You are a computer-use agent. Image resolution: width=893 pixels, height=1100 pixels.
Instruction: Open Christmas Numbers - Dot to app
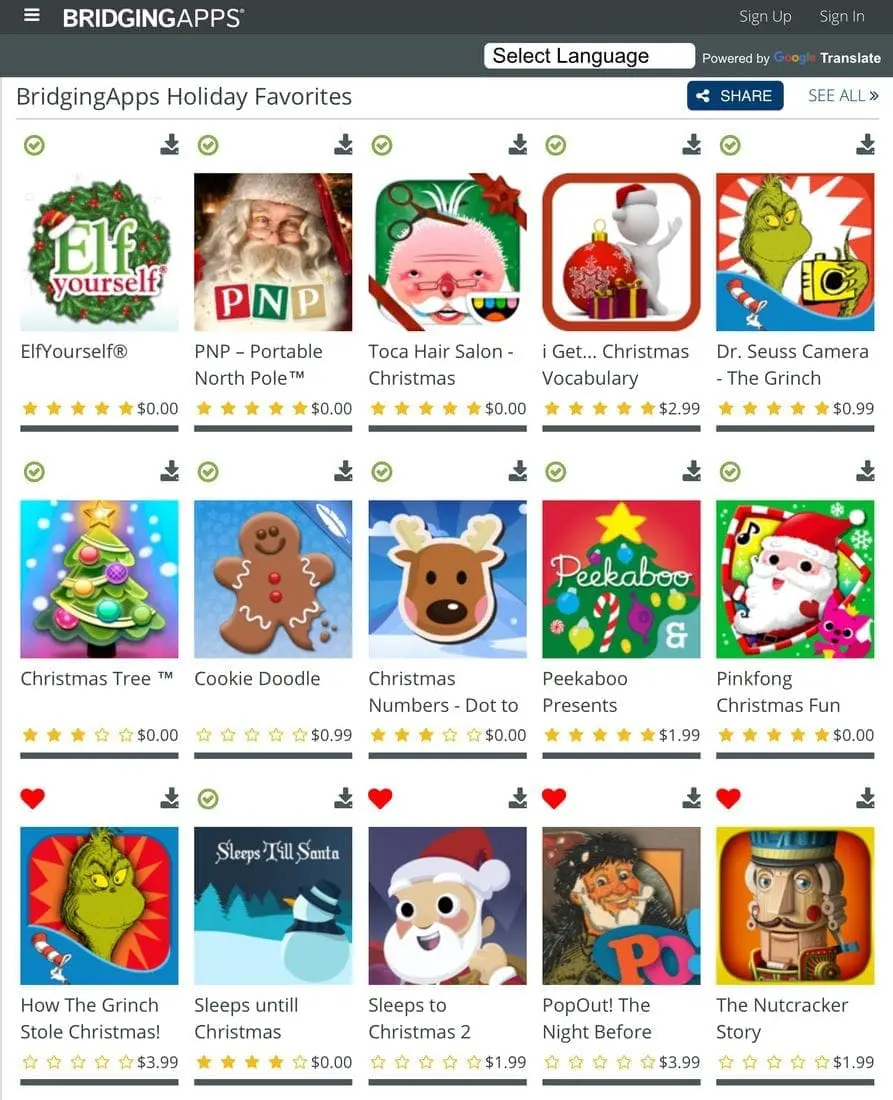click(447, 579)
